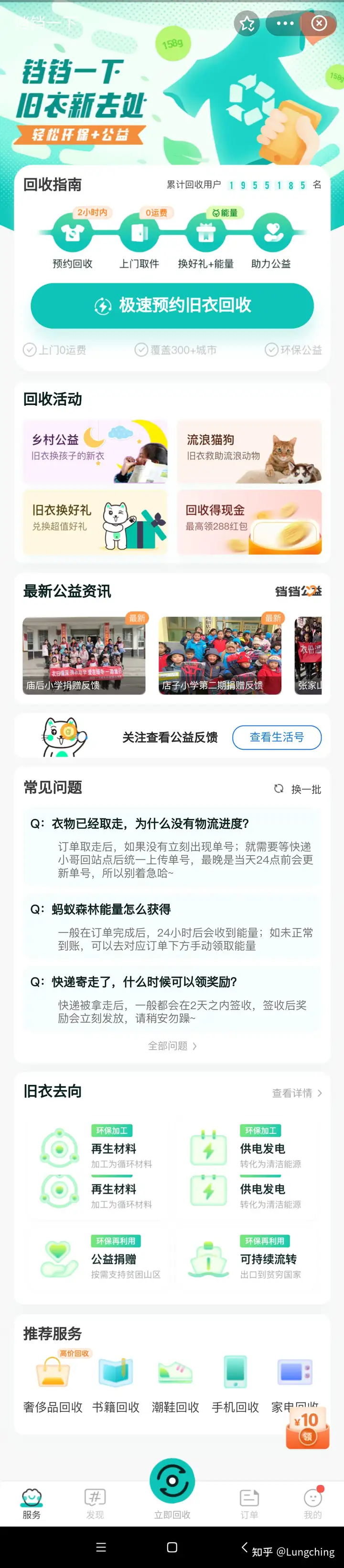Switch to the 订单 tab
The image size is (344, 1568).
(249, 1504)
